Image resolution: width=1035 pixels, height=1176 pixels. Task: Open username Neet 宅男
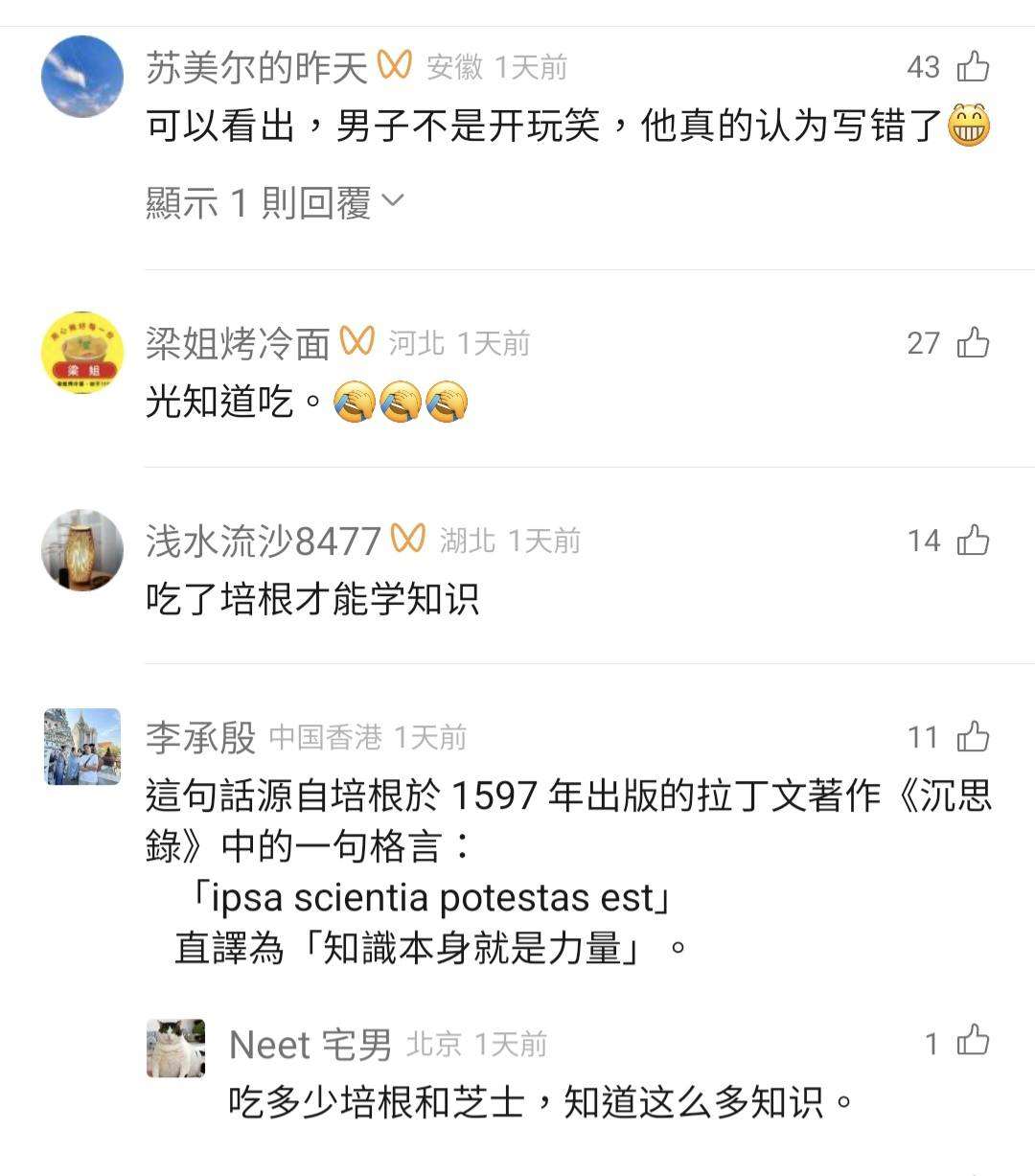coord(310,1044)
